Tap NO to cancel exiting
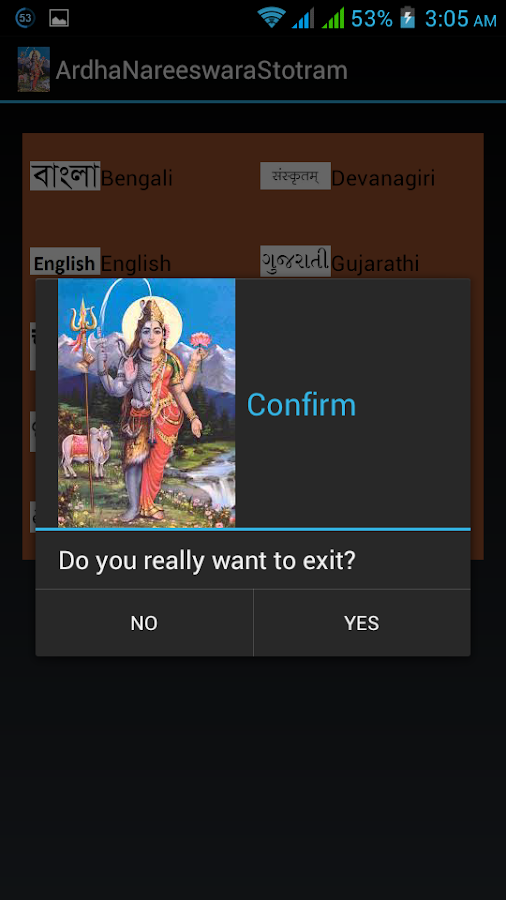 click(144, 623)
